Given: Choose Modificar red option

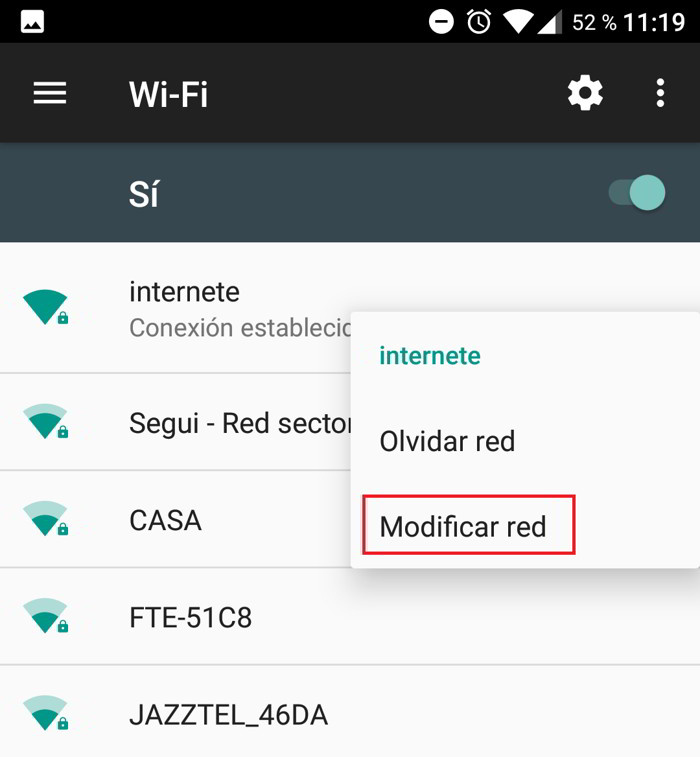Looking at the screenshot, I should point(464,526).
